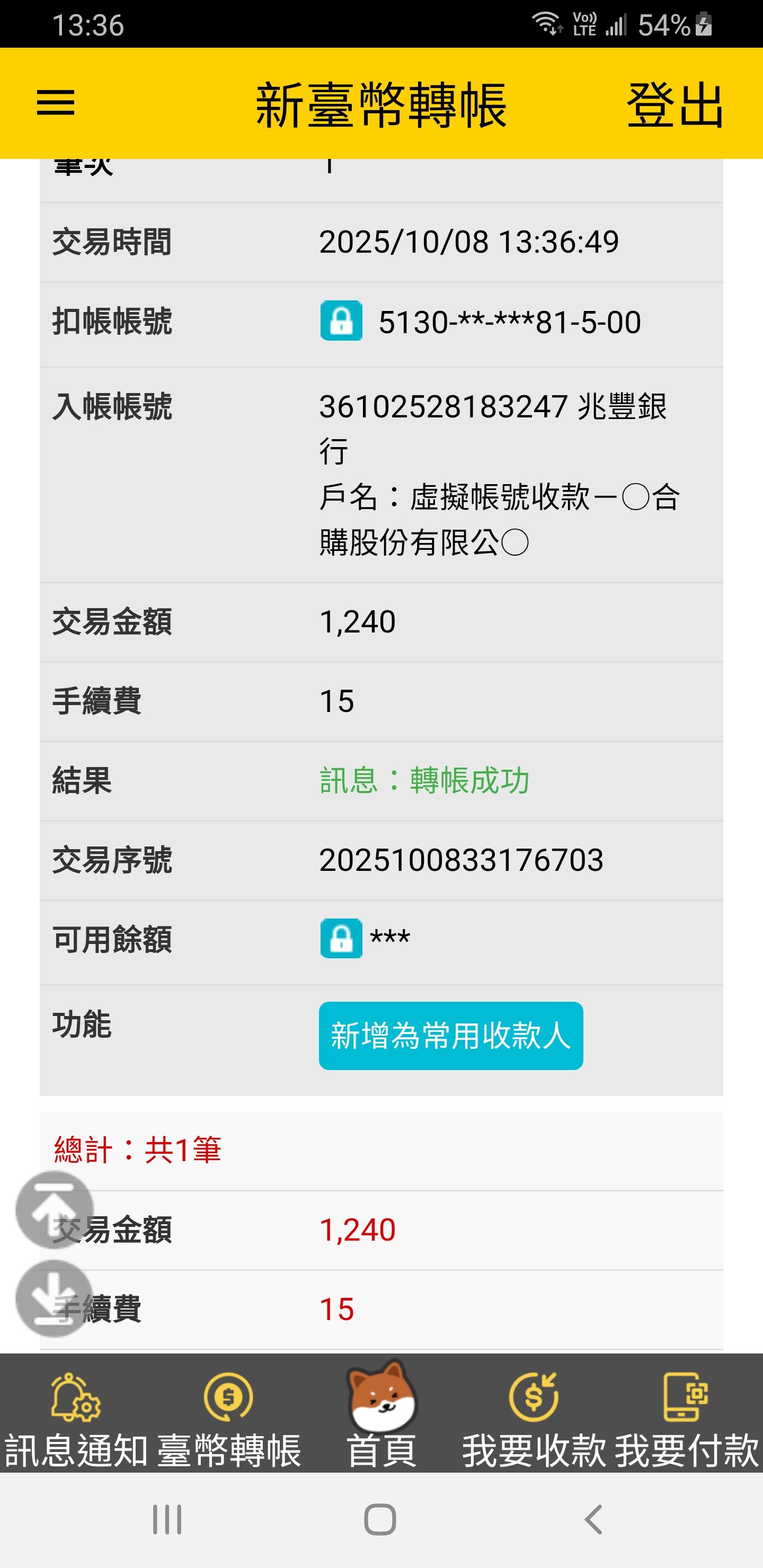Open the 訊息通知 tab
The height and width of the screenshot is (1568, 763).
click(76, 1418)
